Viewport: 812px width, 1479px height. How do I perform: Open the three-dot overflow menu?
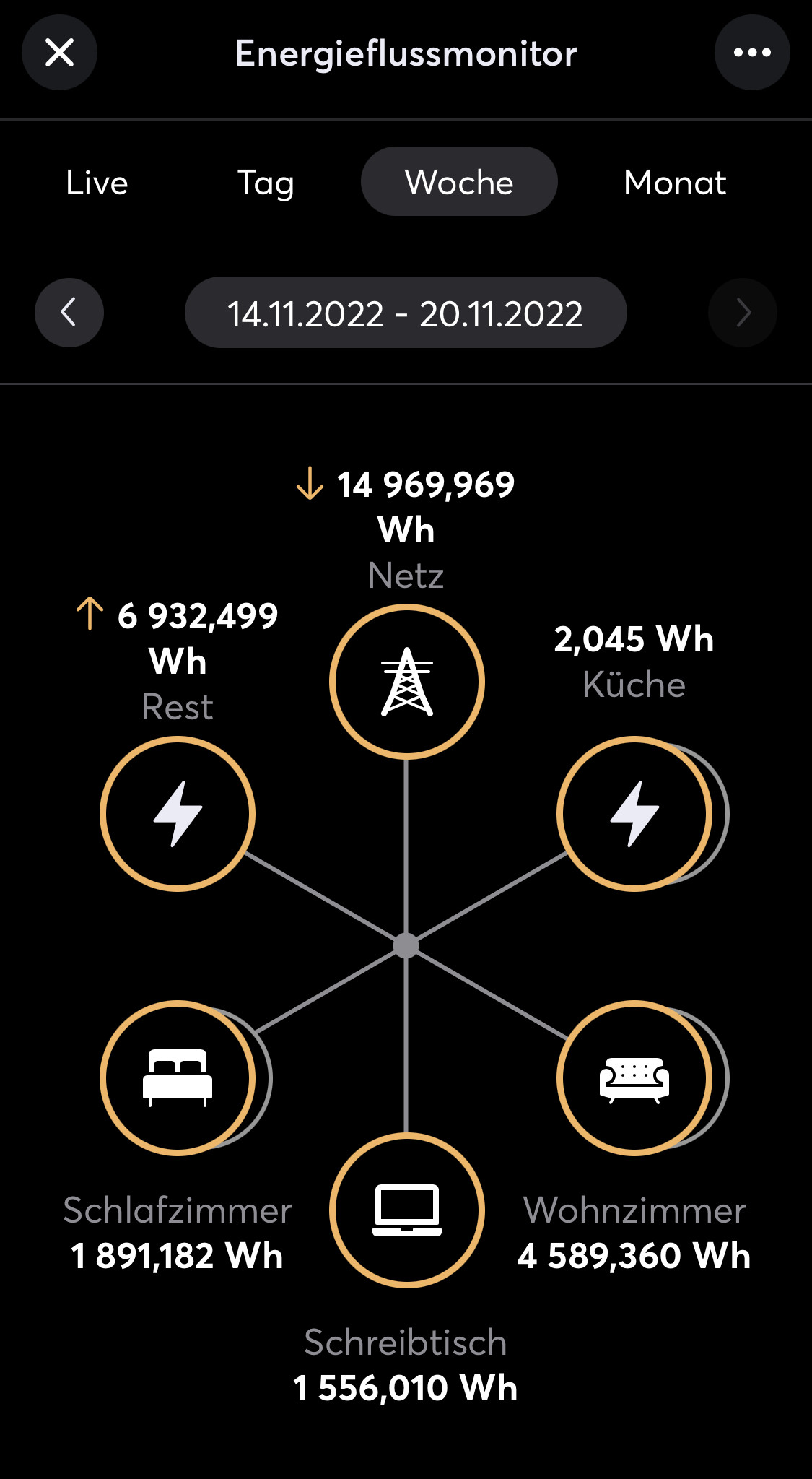coord(751,53)
